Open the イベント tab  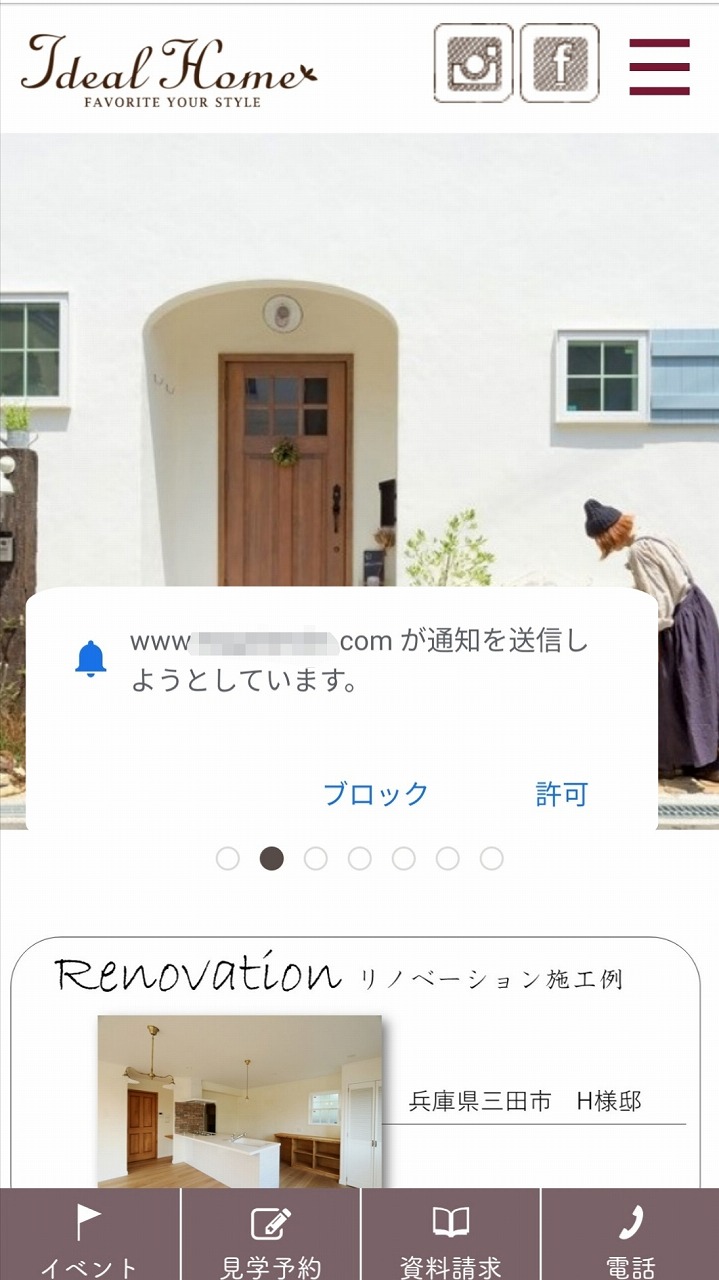pyautogui.click(x=90, y=1238)
